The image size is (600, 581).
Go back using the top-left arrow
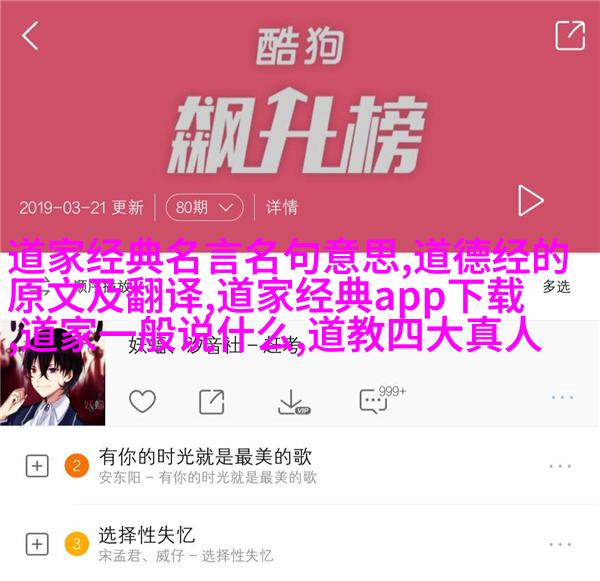30,36
